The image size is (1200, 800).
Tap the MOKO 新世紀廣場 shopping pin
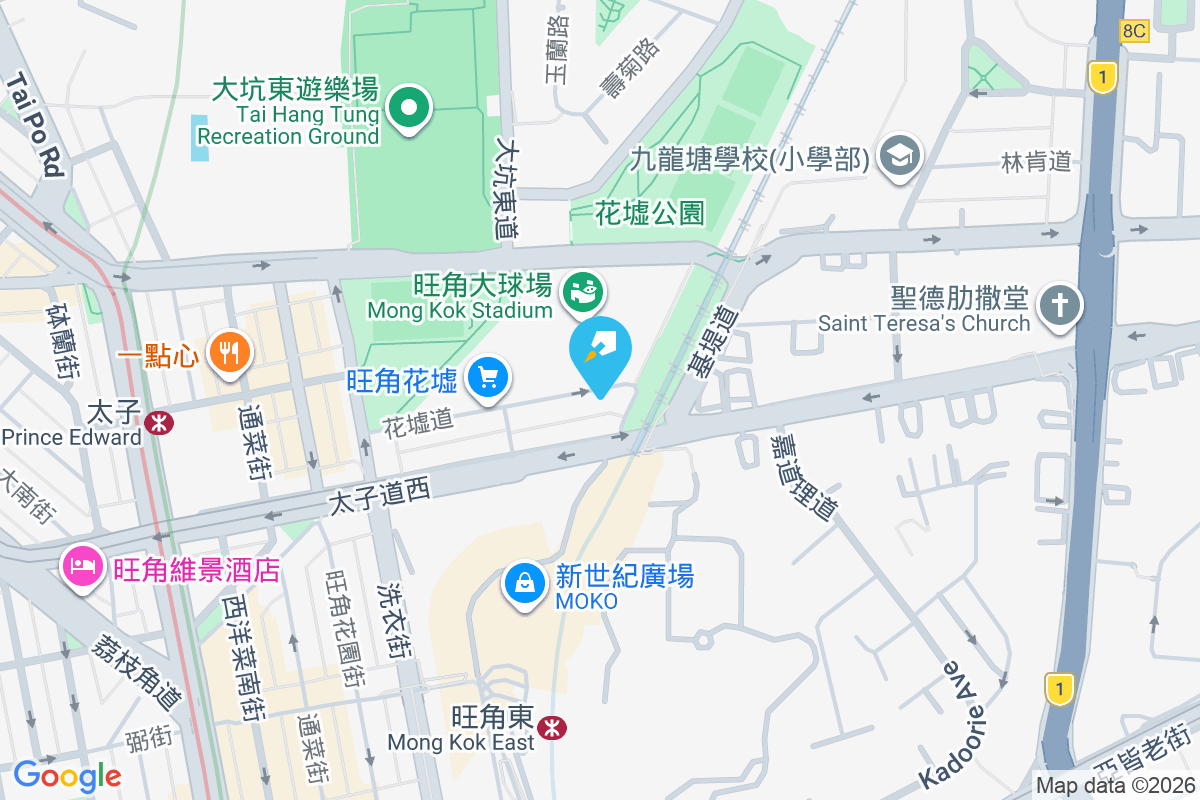(523, 583)
